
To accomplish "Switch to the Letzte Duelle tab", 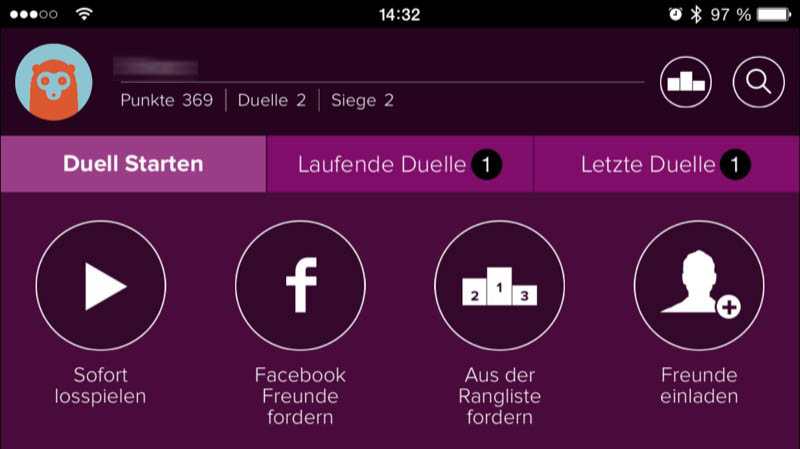I will point(666,164).
